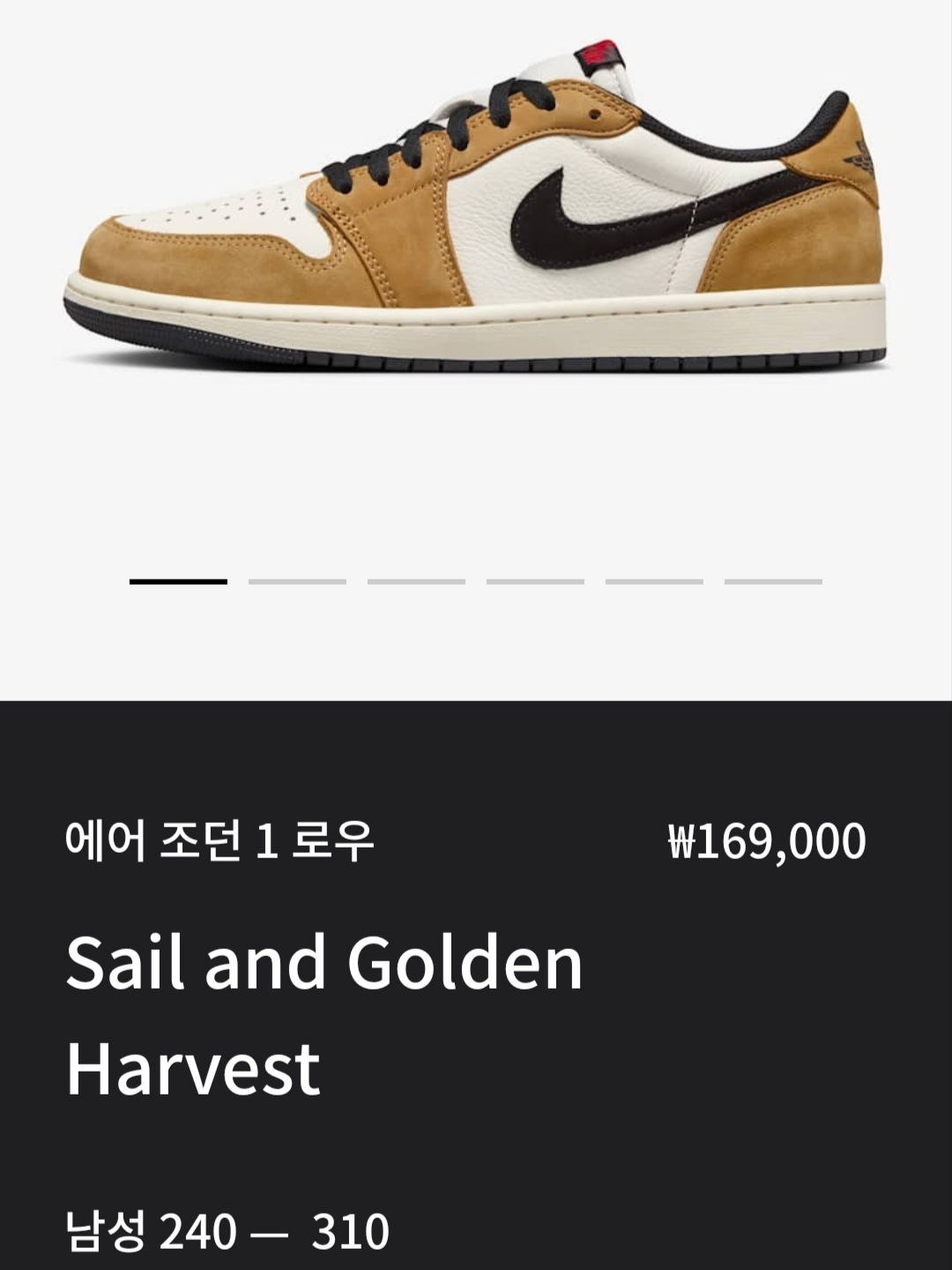Select the last carousel indicator bar

771,582
